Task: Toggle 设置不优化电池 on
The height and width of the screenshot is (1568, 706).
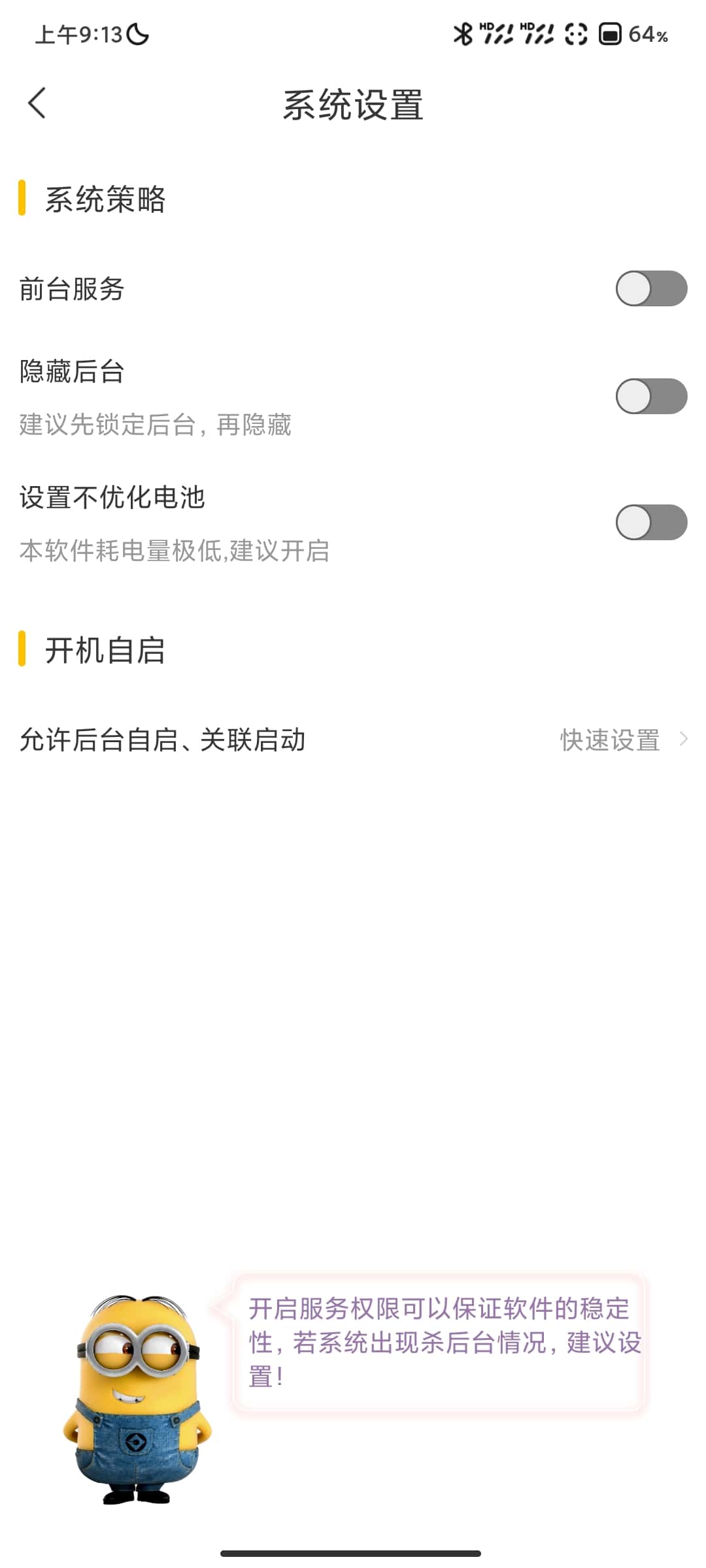Action: tap(650, 523)
